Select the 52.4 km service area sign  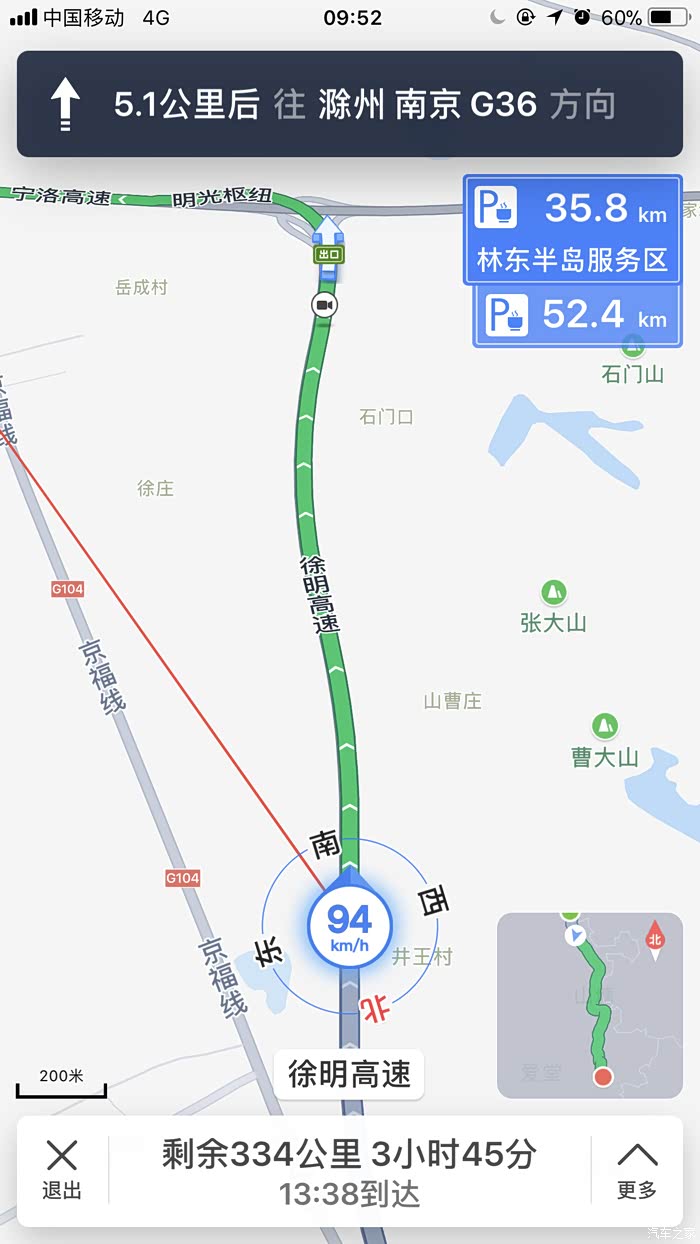tap(577, 316)
